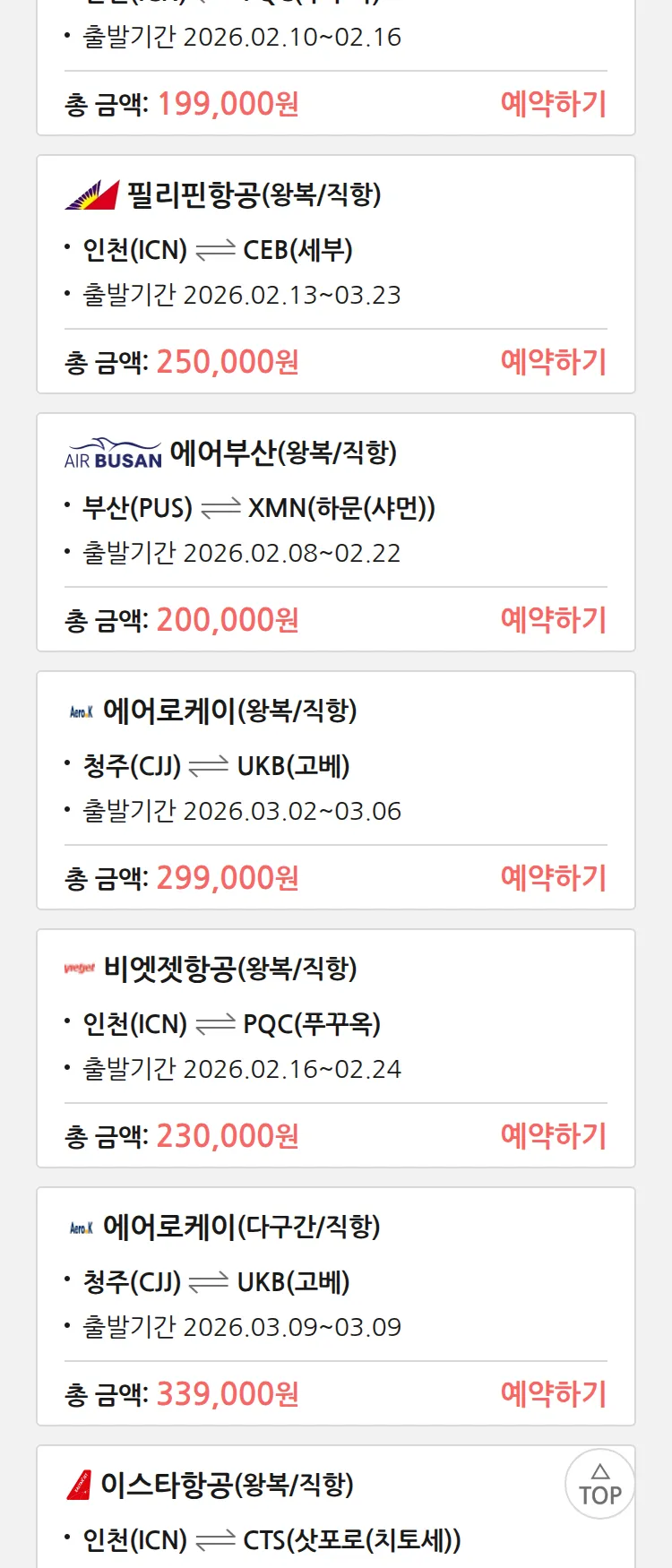Jump back to top with TOP button
Image resolution: width=672 pixels, height=1568 pixels.
click(x=599, y=1485)
